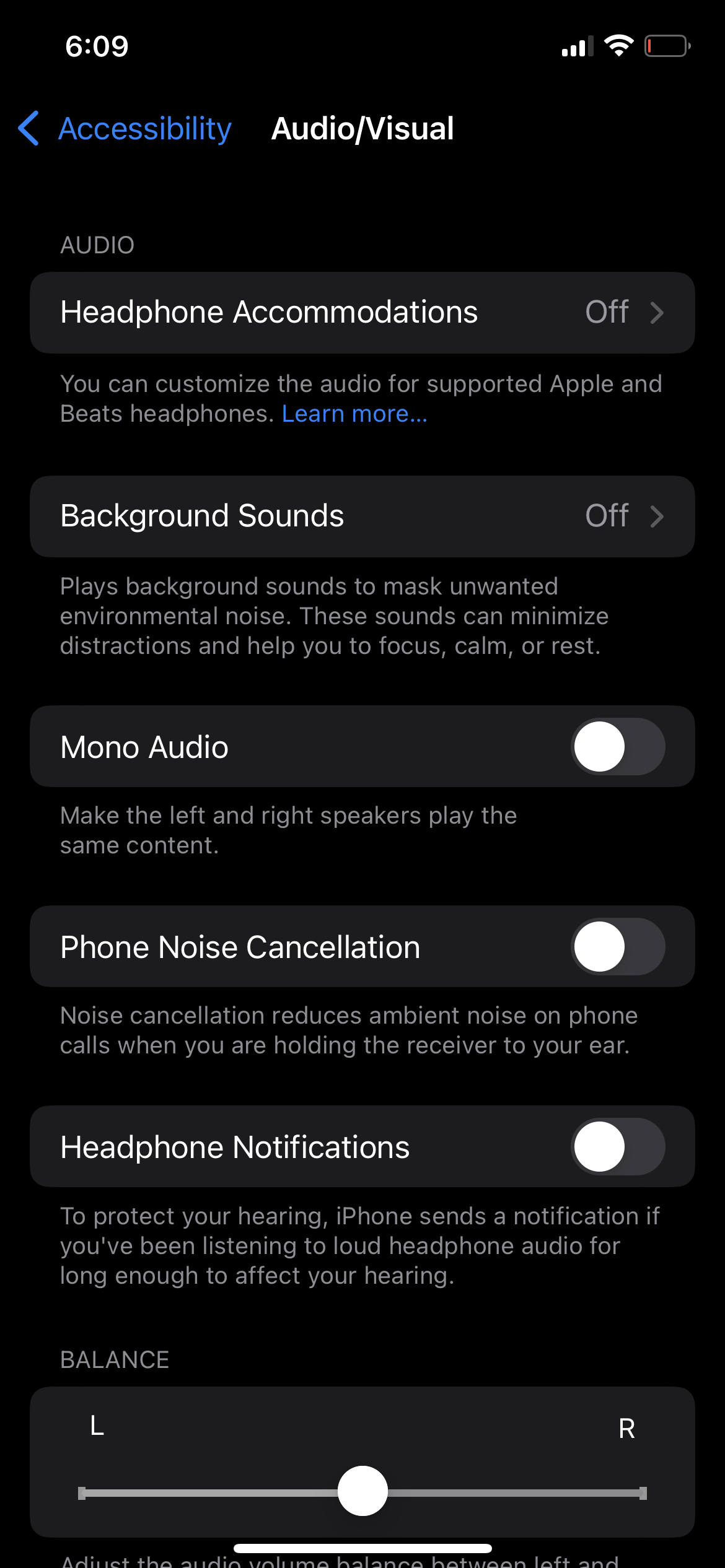Toggle Headphone Notifications on
725x1568 pixels.
click(618, 1146)
